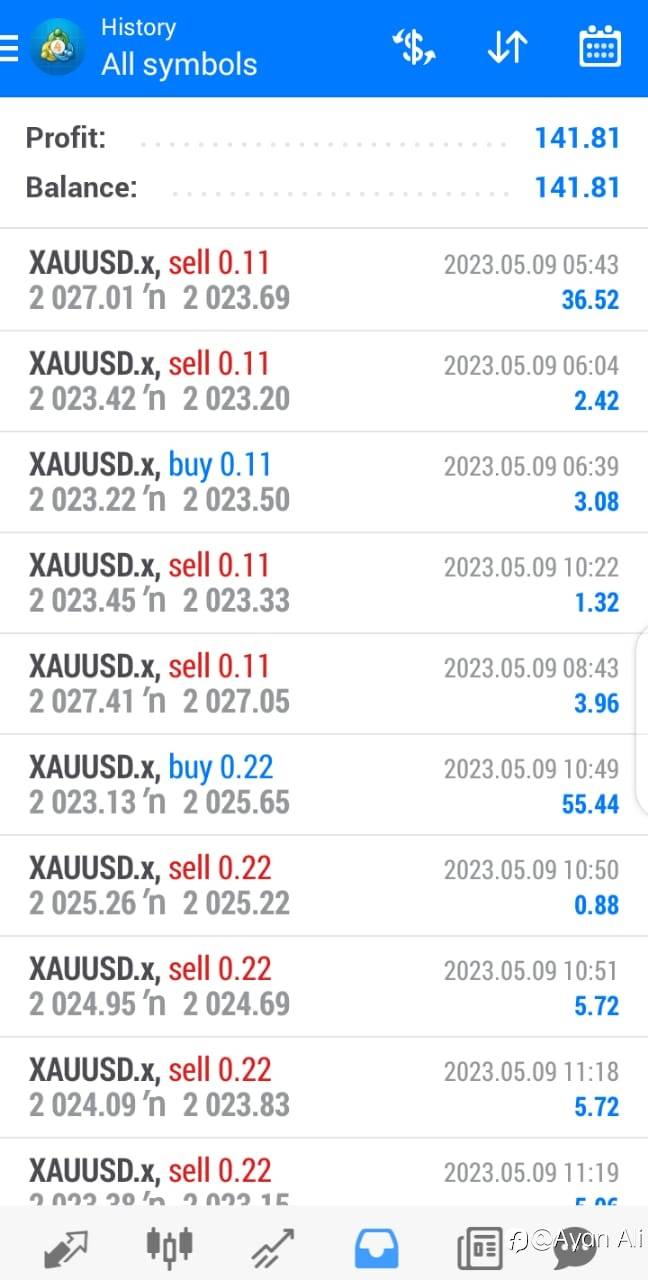648x1280 pixels.
Task: Open the symbol filter icon
Action: 414,48
